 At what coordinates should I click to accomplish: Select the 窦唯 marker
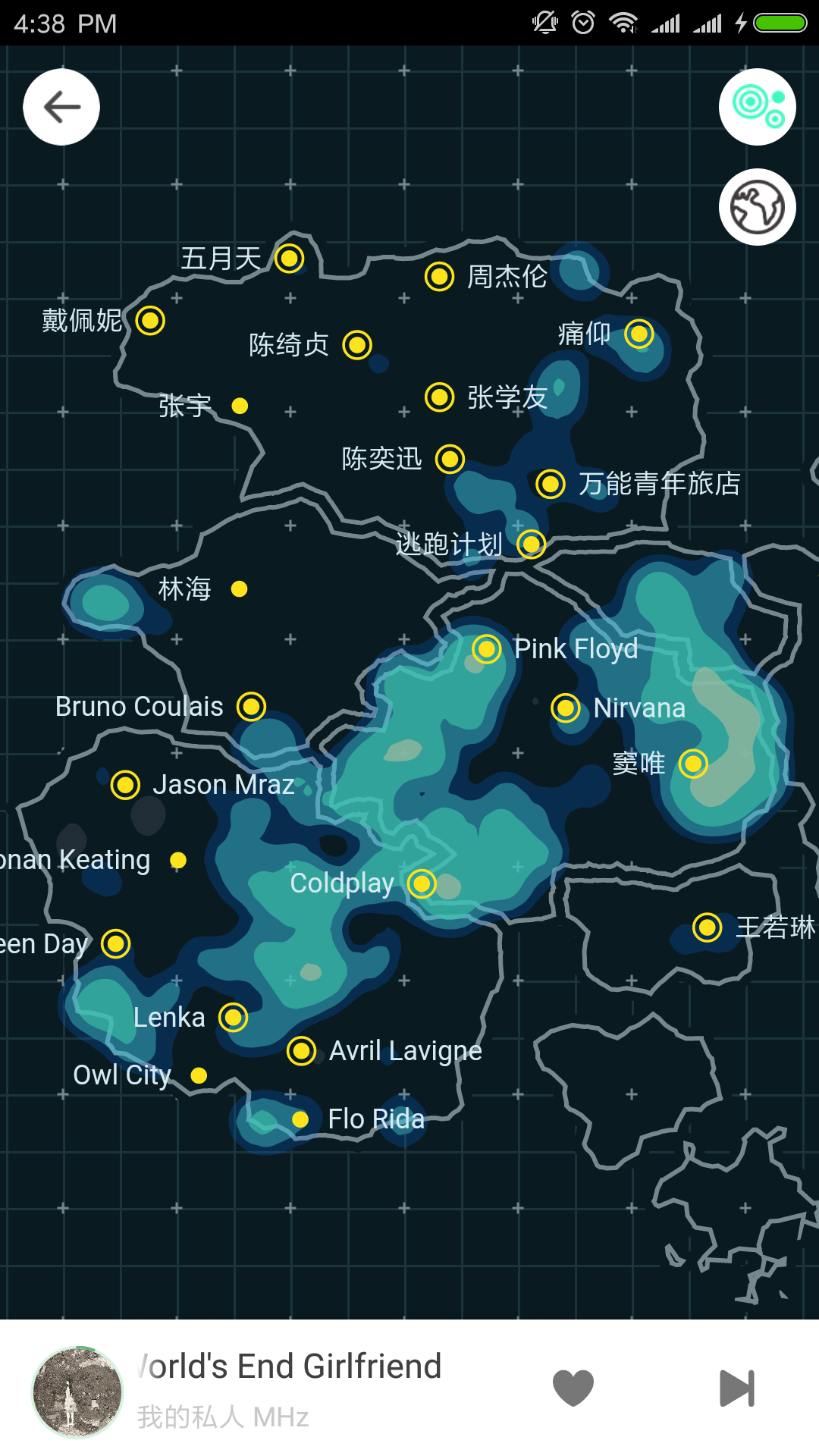point(692,764)
